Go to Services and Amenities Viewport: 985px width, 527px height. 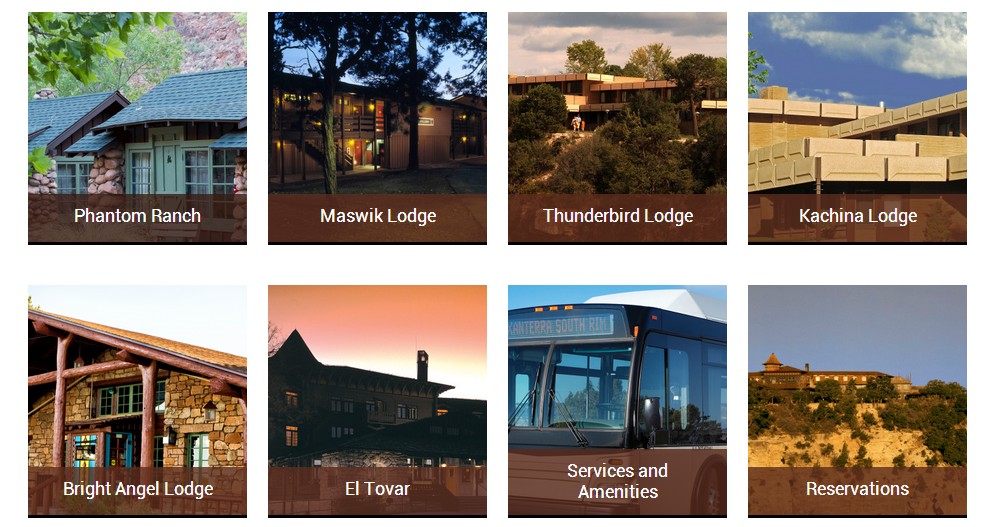tap(617, 400)
